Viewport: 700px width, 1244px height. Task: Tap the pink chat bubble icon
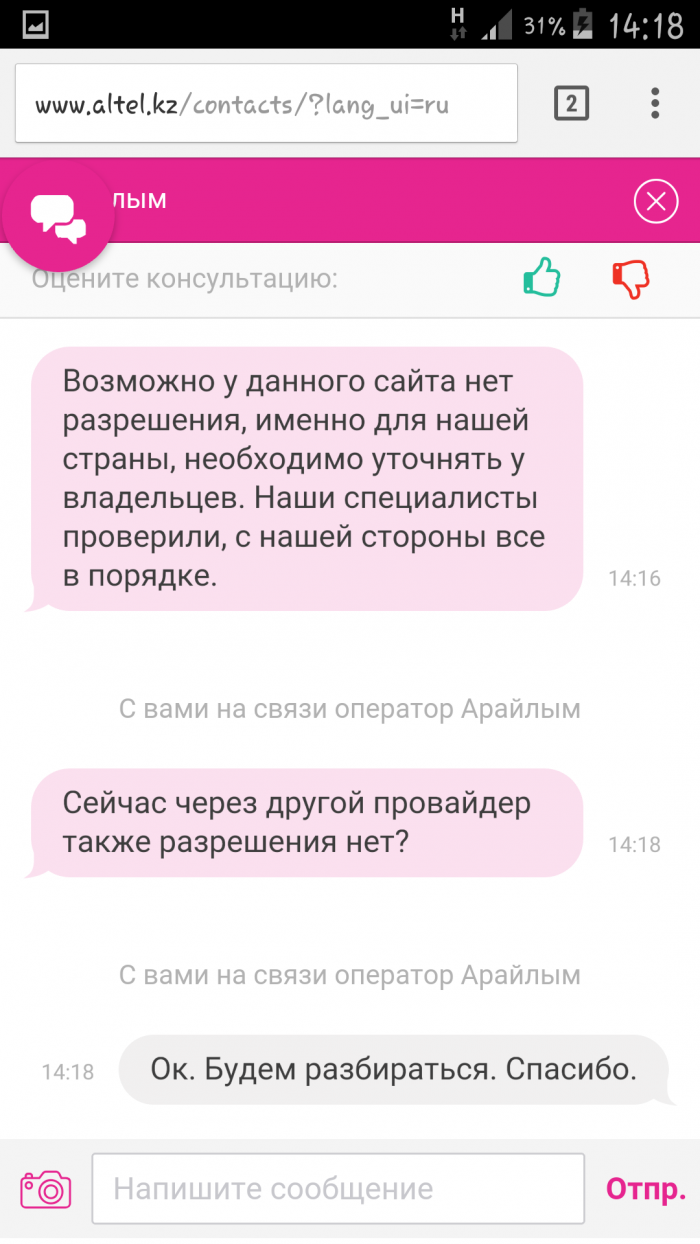(57, 215)
